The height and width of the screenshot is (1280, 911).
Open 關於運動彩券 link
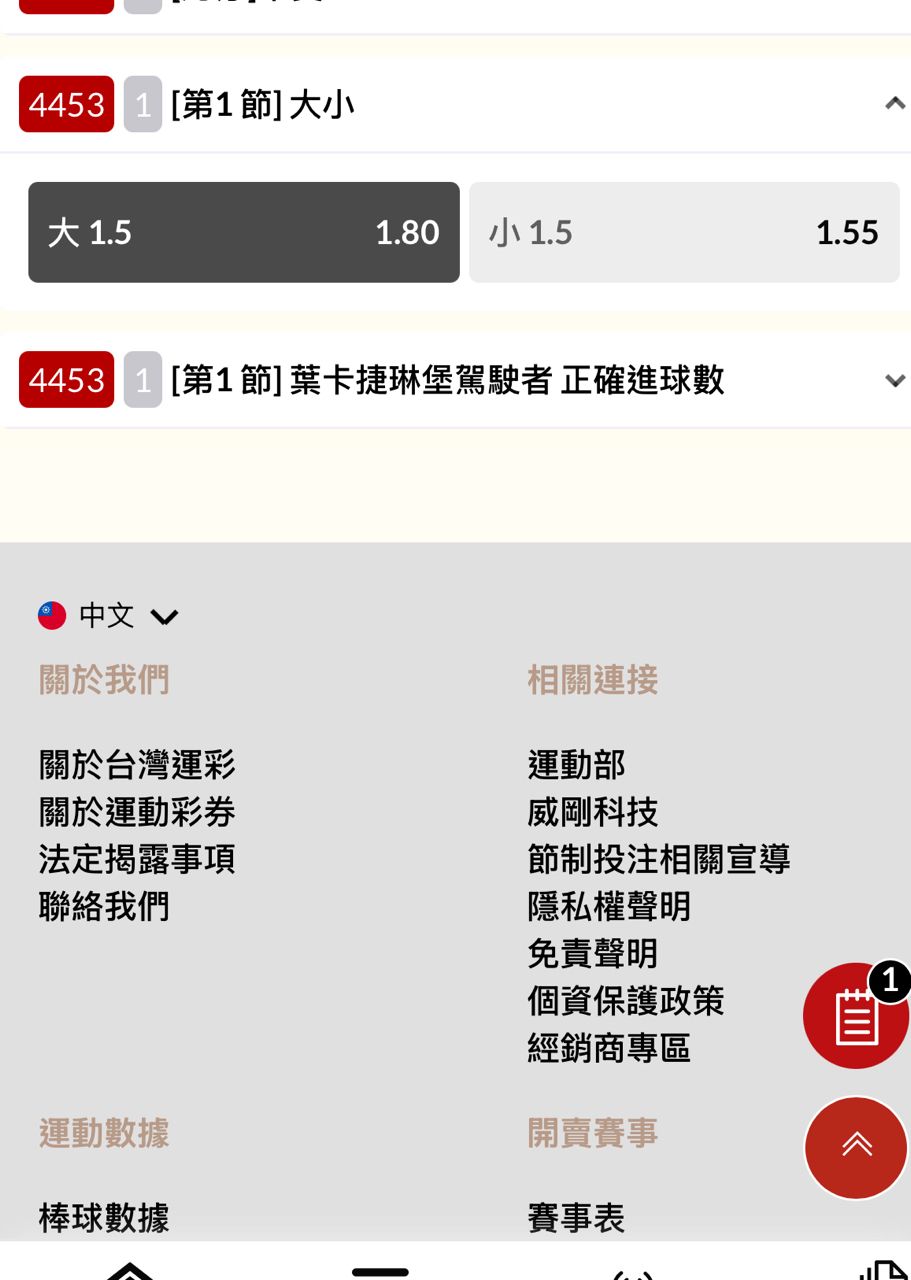point(137,812)
